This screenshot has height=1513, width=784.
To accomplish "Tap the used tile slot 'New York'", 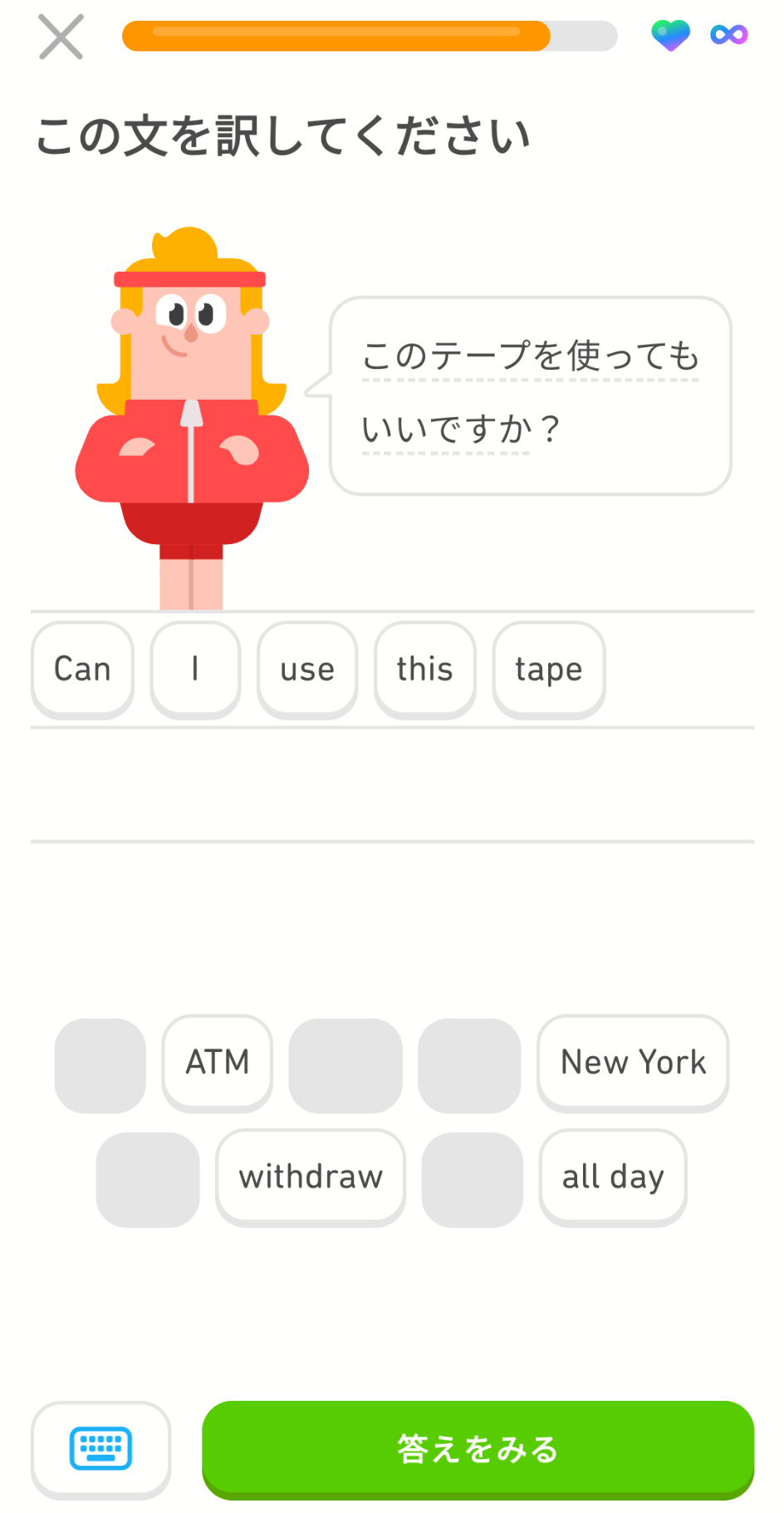I will click(633, 1063).
